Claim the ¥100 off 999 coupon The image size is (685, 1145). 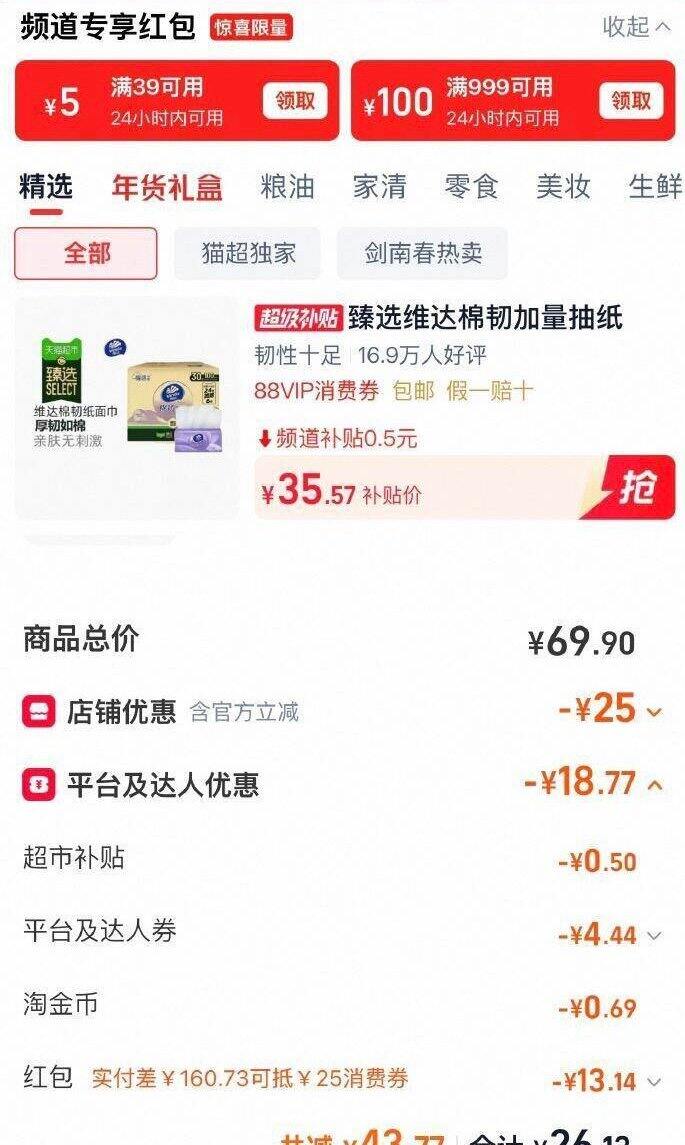[x=631, y=101]
